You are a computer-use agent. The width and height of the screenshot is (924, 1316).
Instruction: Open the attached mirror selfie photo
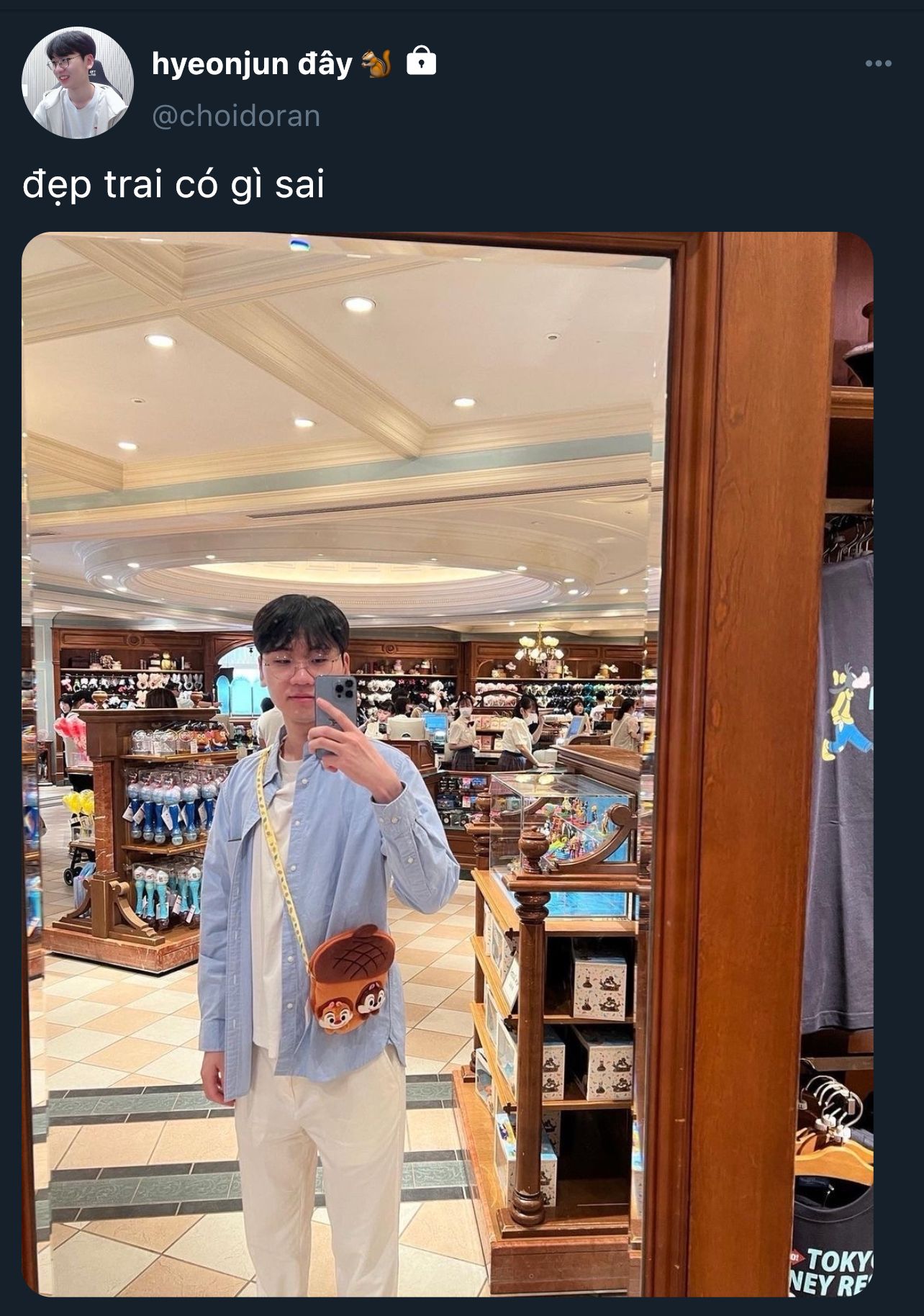click(x=447, y=763)
